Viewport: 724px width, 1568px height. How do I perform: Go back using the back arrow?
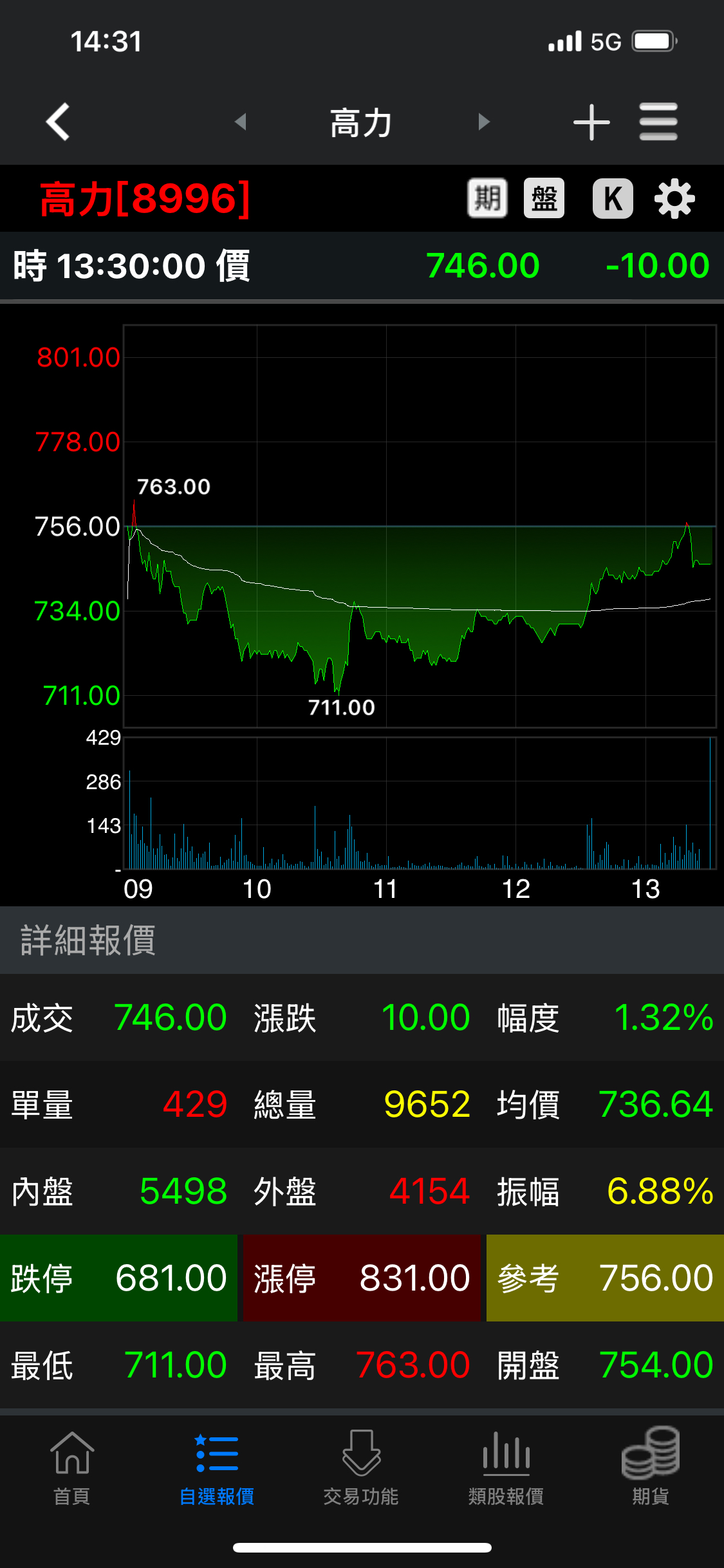58,122
